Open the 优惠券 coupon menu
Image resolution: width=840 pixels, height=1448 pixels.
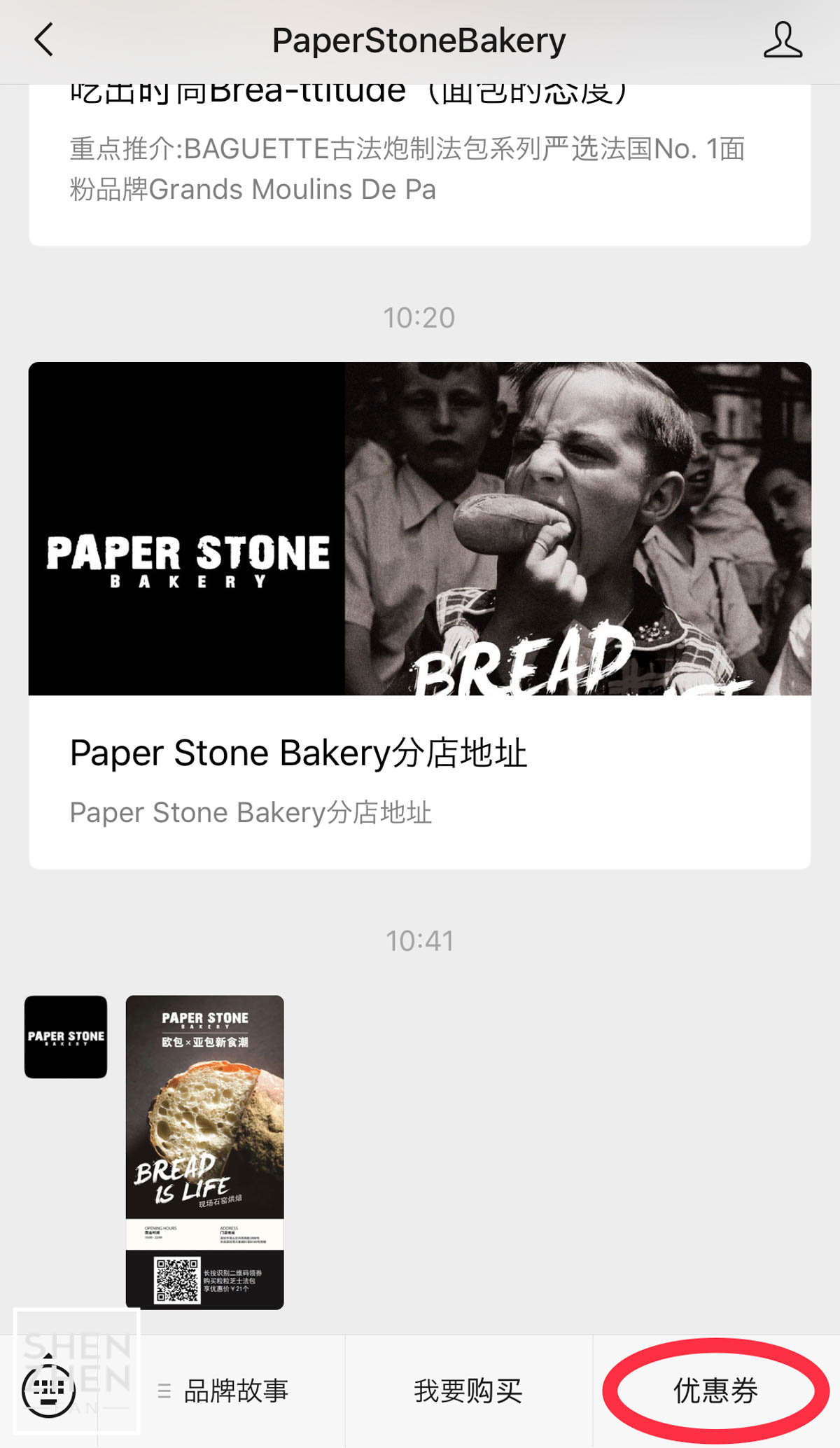[716, 1391]
